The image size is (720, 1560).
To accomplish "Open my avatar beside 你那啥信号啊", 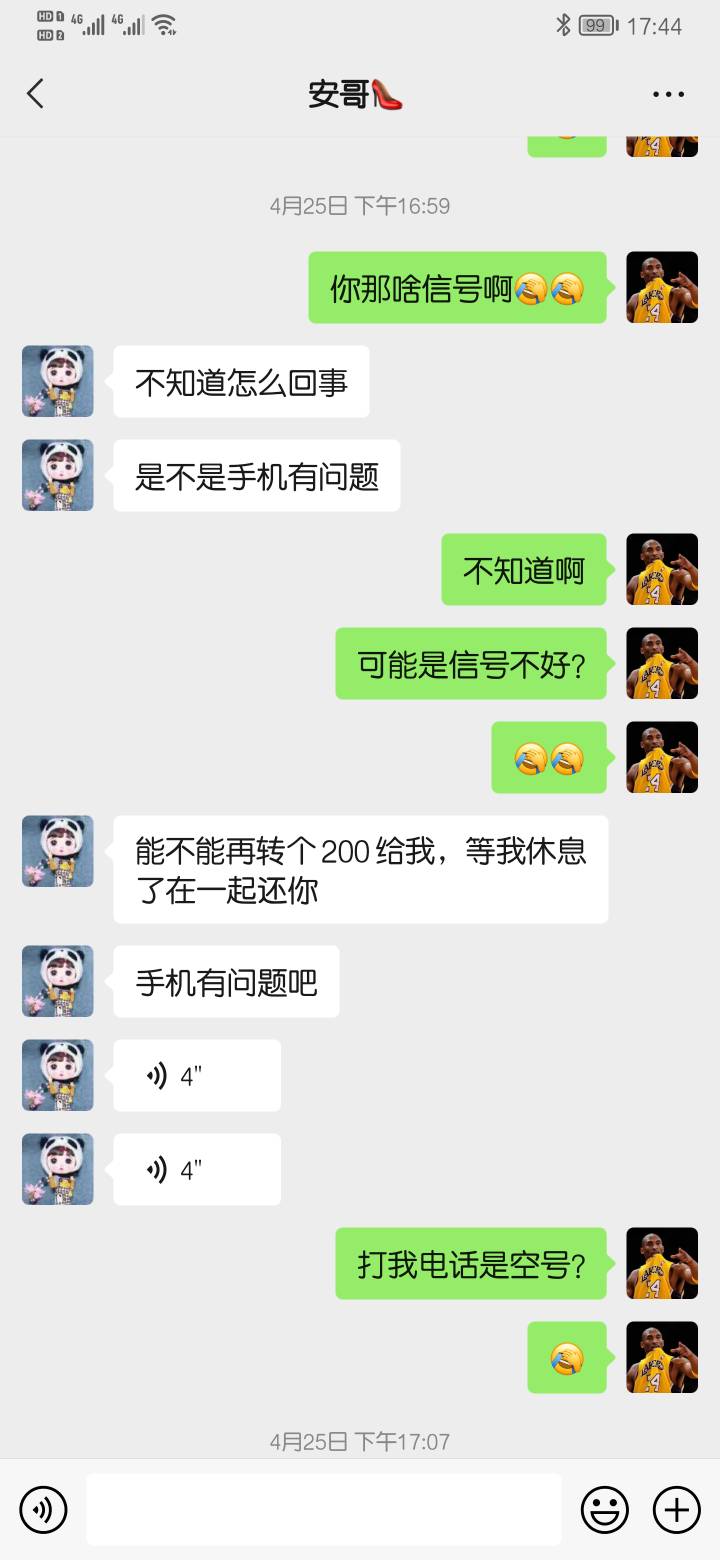I will 661,288.
